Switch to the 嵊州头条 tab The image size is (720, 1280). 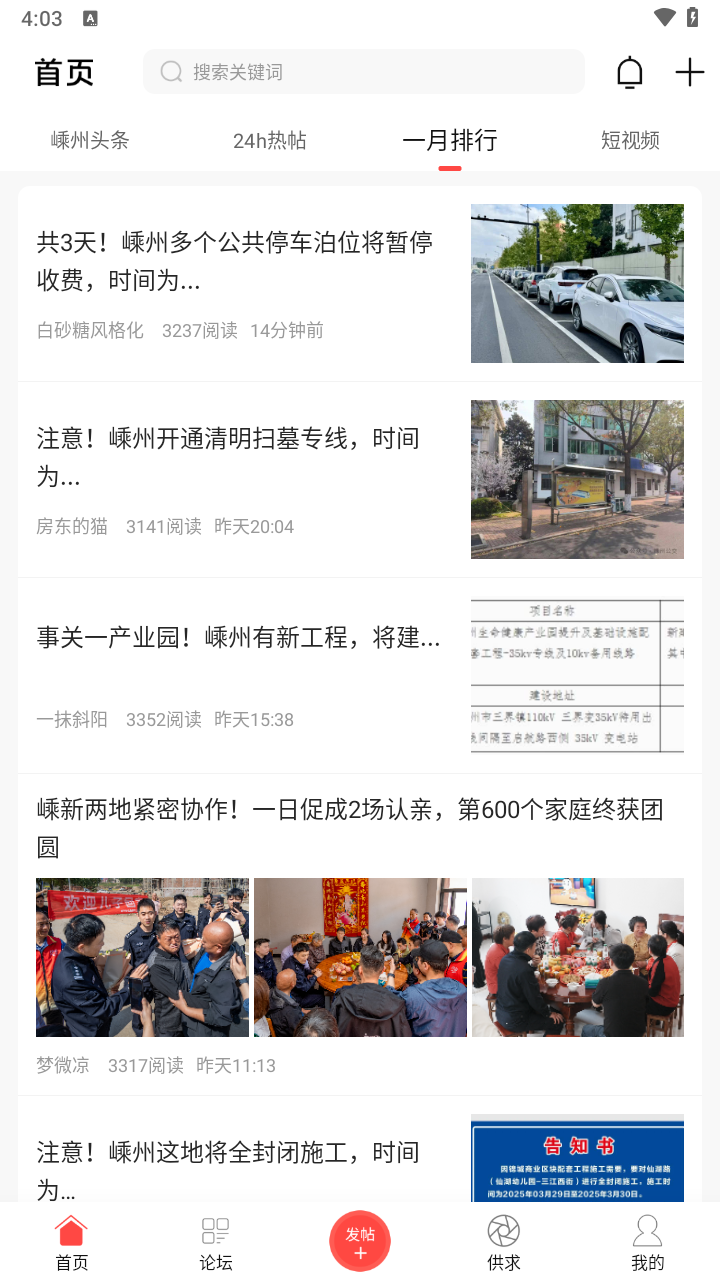click(x=90, y=141)
